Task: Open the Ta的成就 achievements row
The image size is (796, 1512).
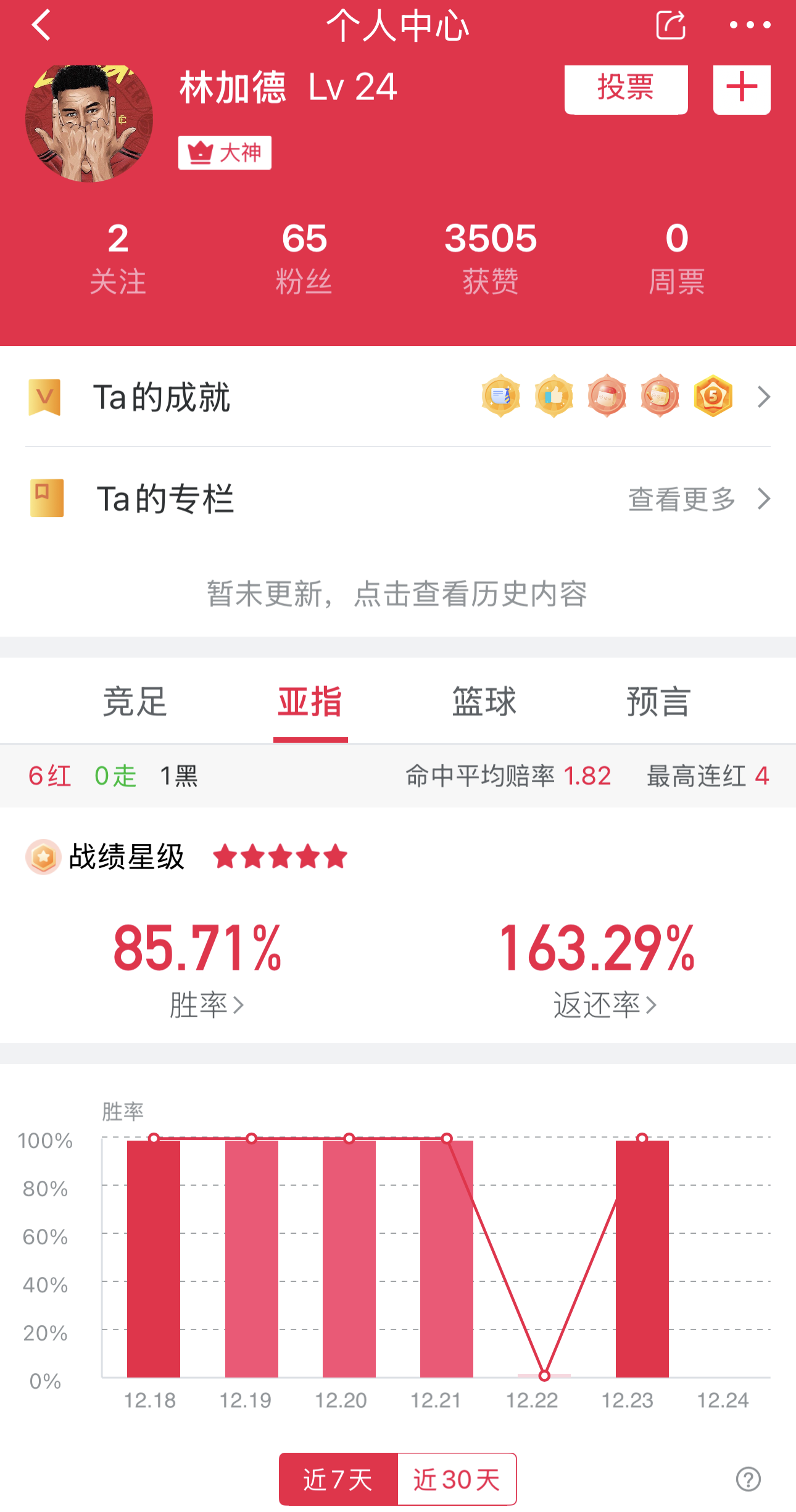Action: point(398,397)
